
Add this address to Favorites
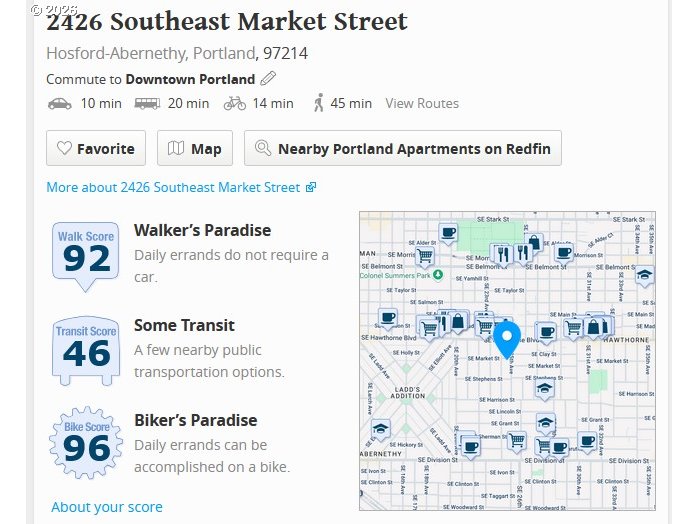pyautogui.click(x=96, y=148)
